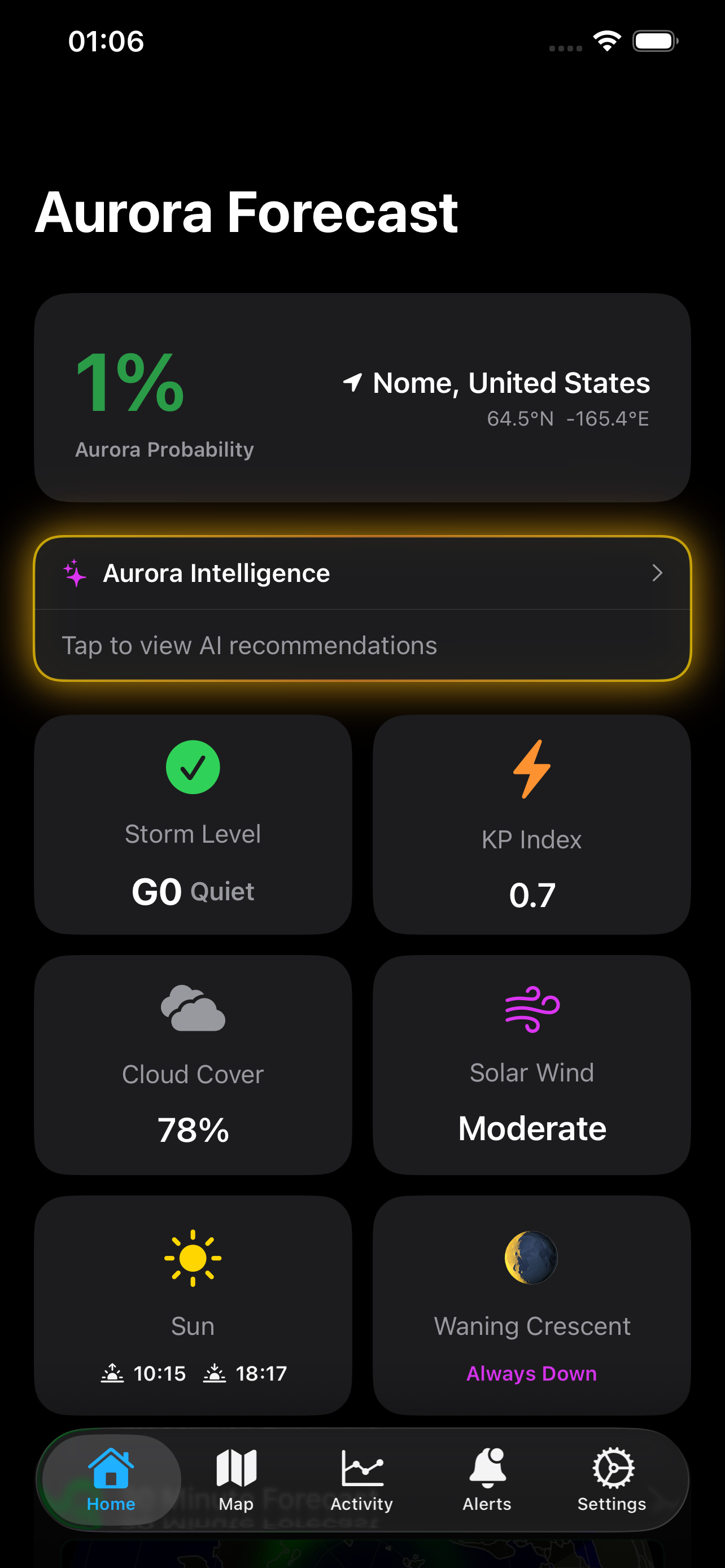Tap the Waning Crescent moon image
This screenshot has width=725, height=1568.
coord(531,1259)
